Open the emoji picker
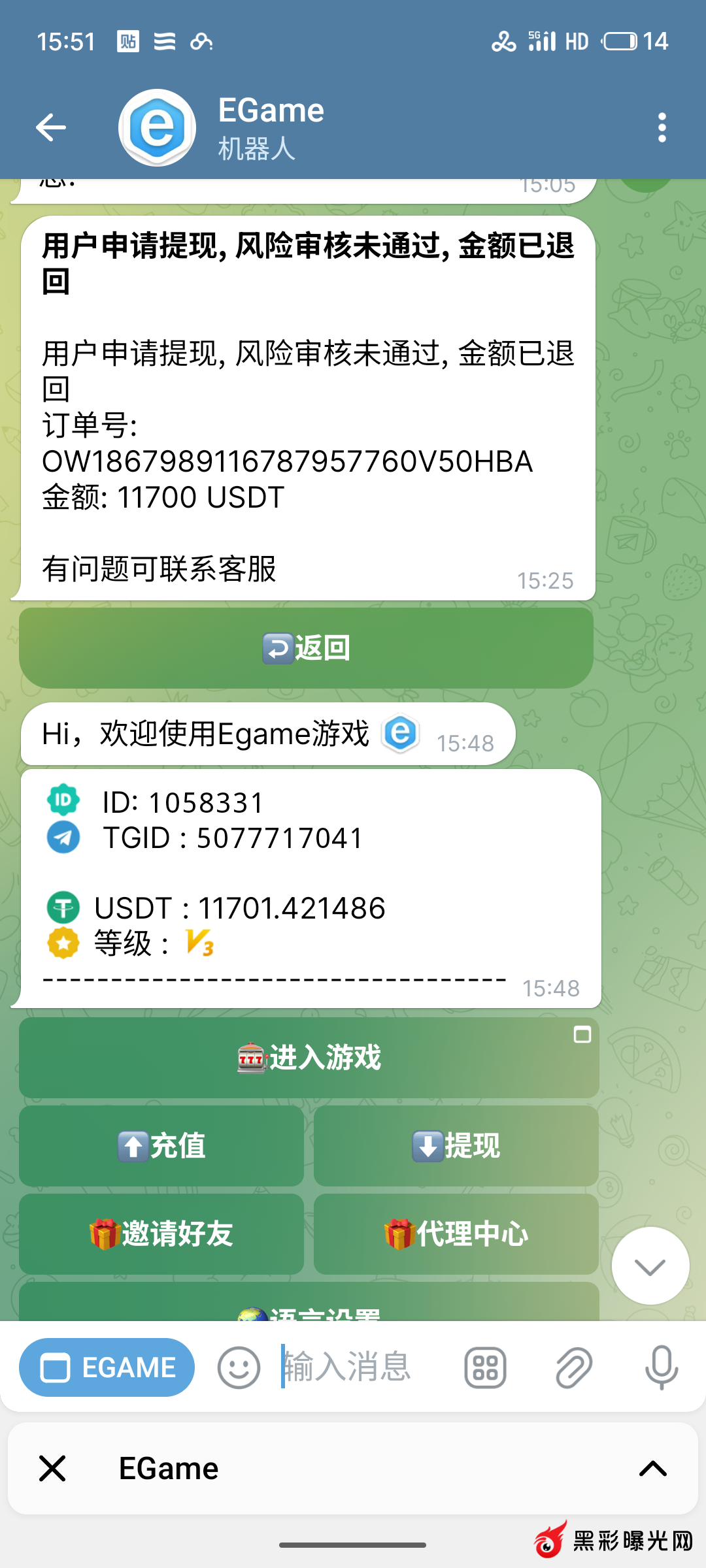Image resolution: width=706 pixels, height=1568 pixels. coord(239,1367)
